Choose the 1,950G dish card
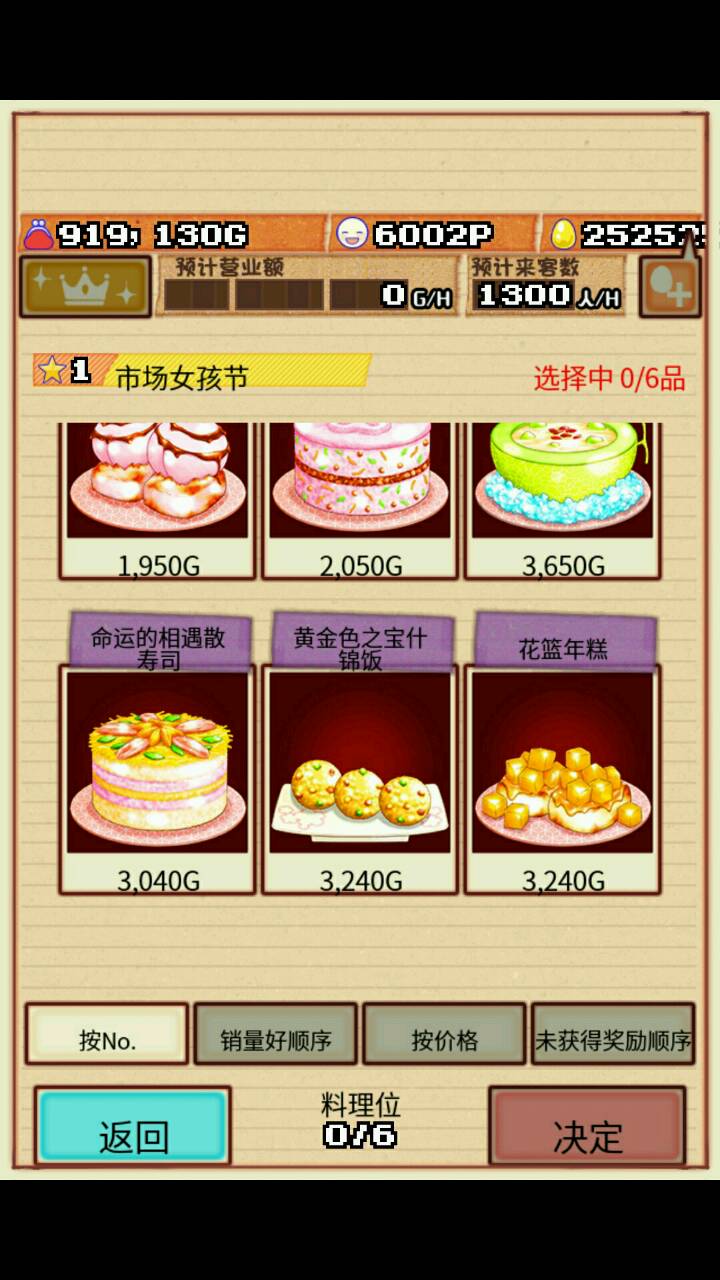 158,495
